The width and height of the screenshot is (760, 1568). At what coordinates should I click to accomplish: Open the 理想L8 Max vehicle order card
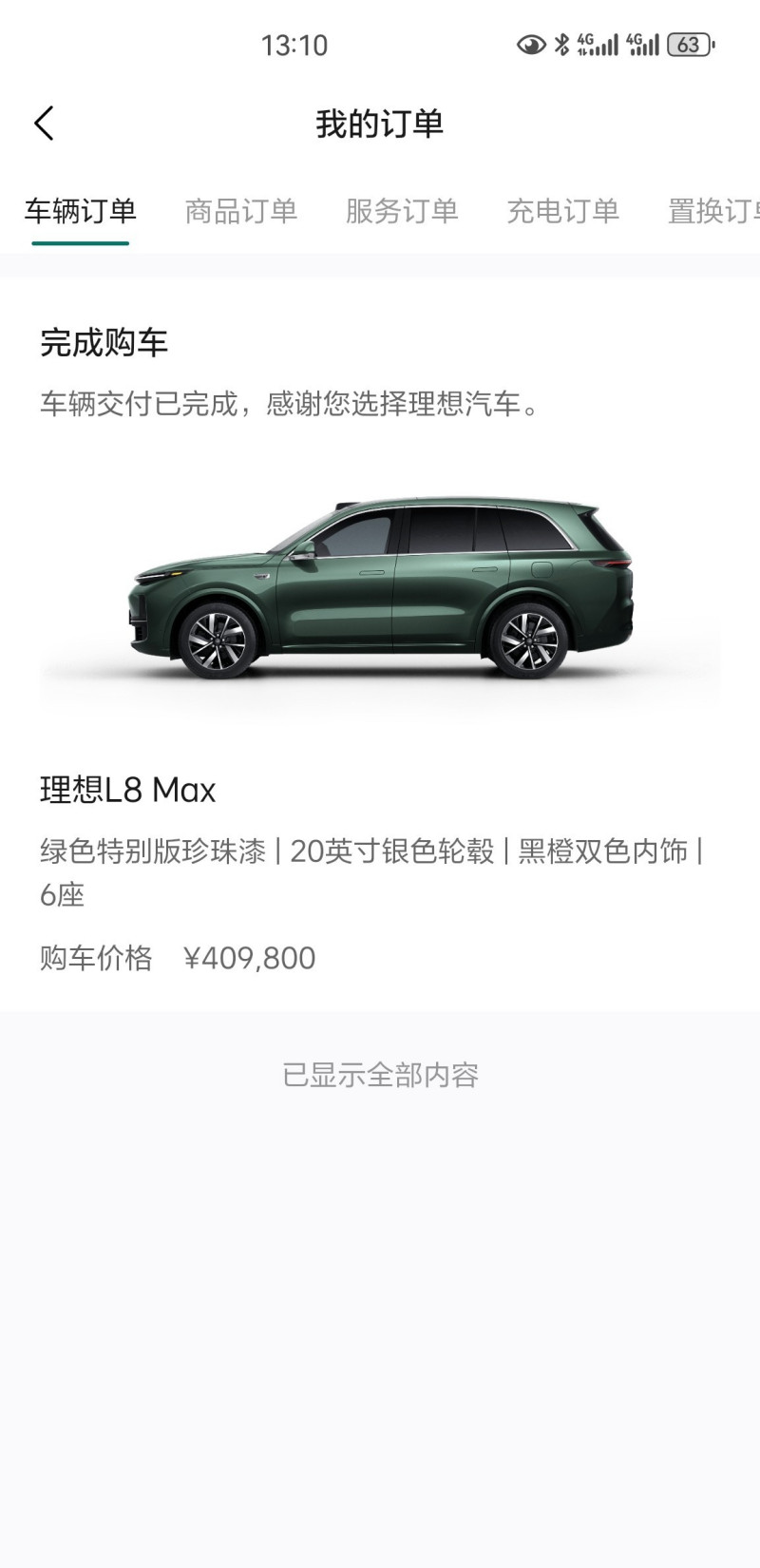click(x=380, y=646)
